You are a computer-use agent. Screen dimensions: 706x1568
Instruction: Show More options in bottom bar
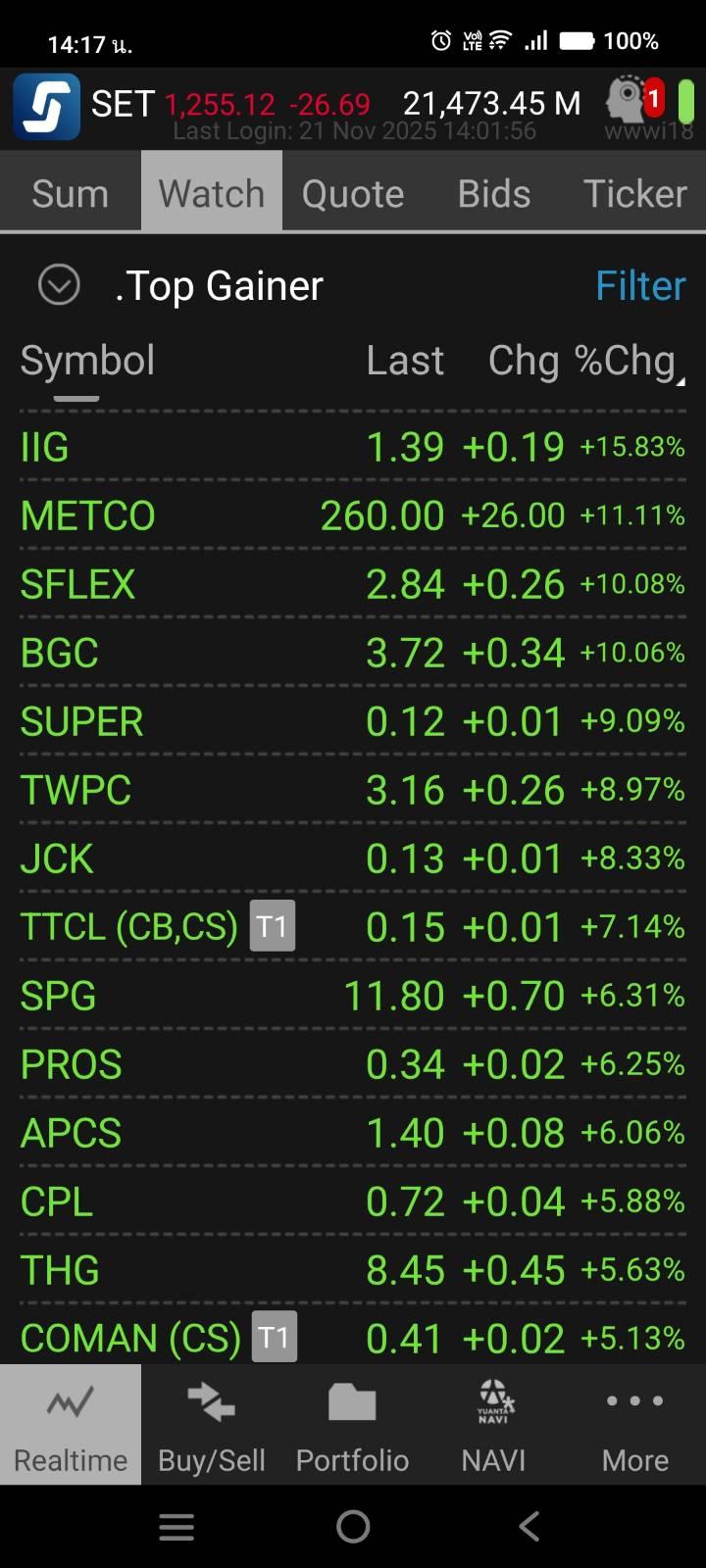coord(634,1425)
